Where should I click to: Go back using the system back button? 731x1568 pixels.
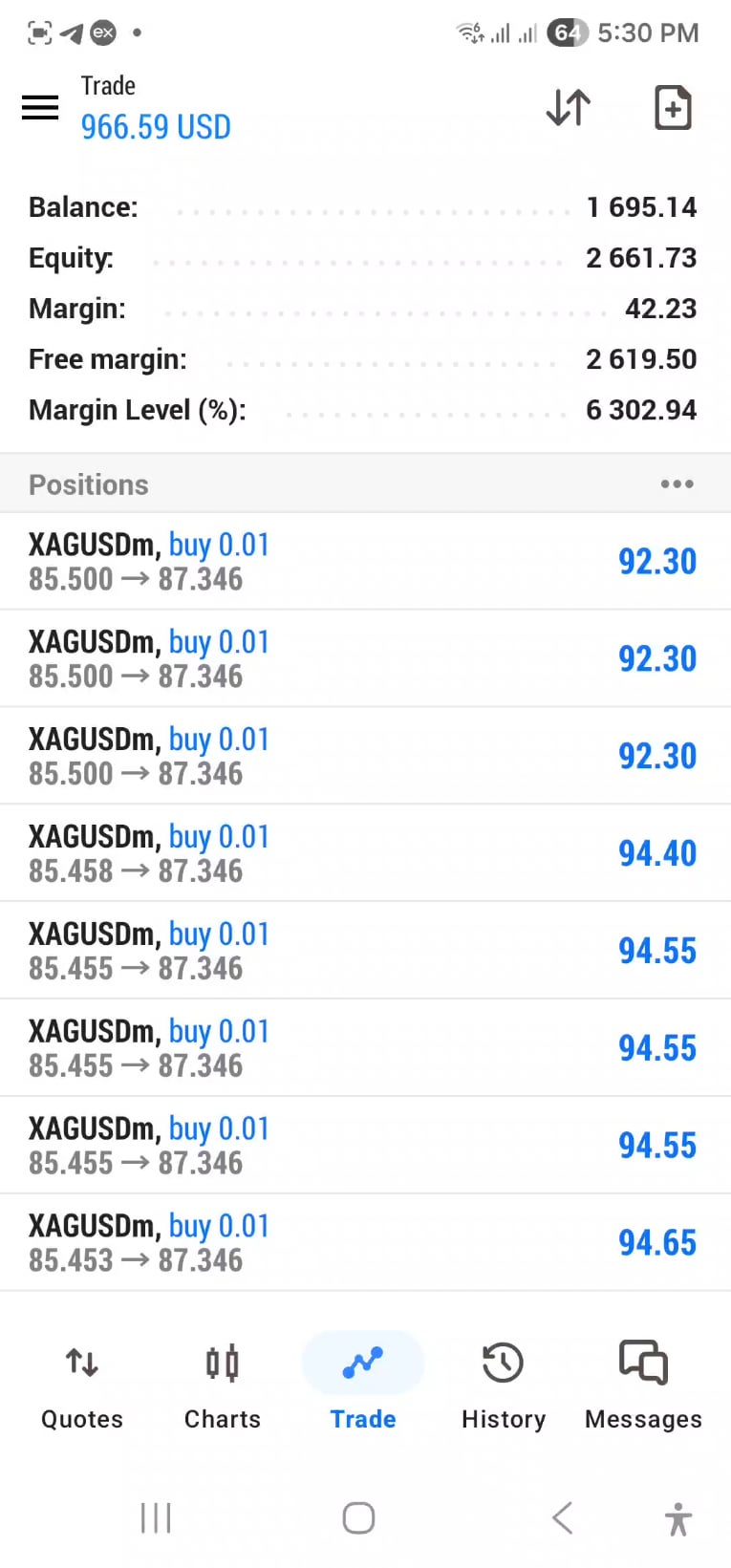click(x=563, y=1517)
